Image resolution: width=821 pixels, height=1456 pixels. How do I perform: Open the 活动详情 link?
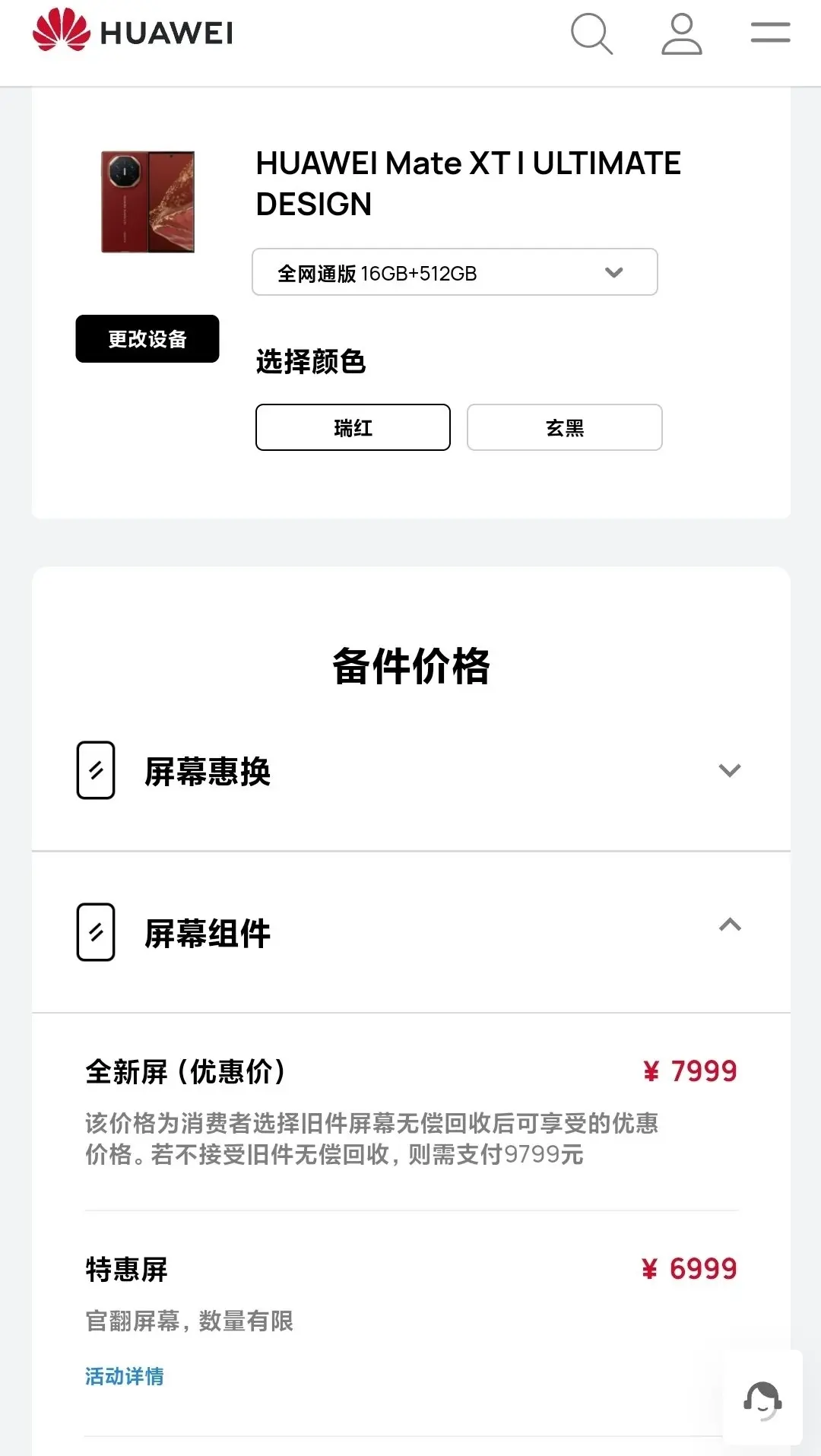(124, 1375)
